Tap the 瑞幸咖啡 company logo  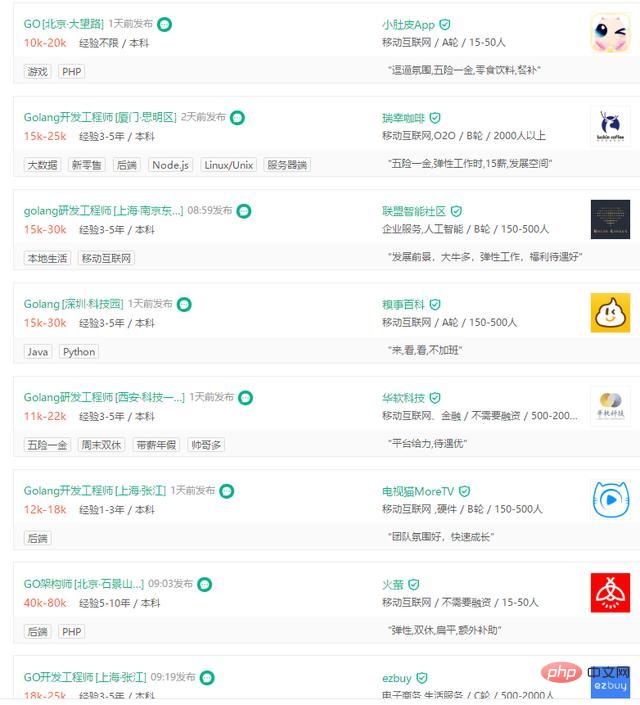[x=610, y=126]
